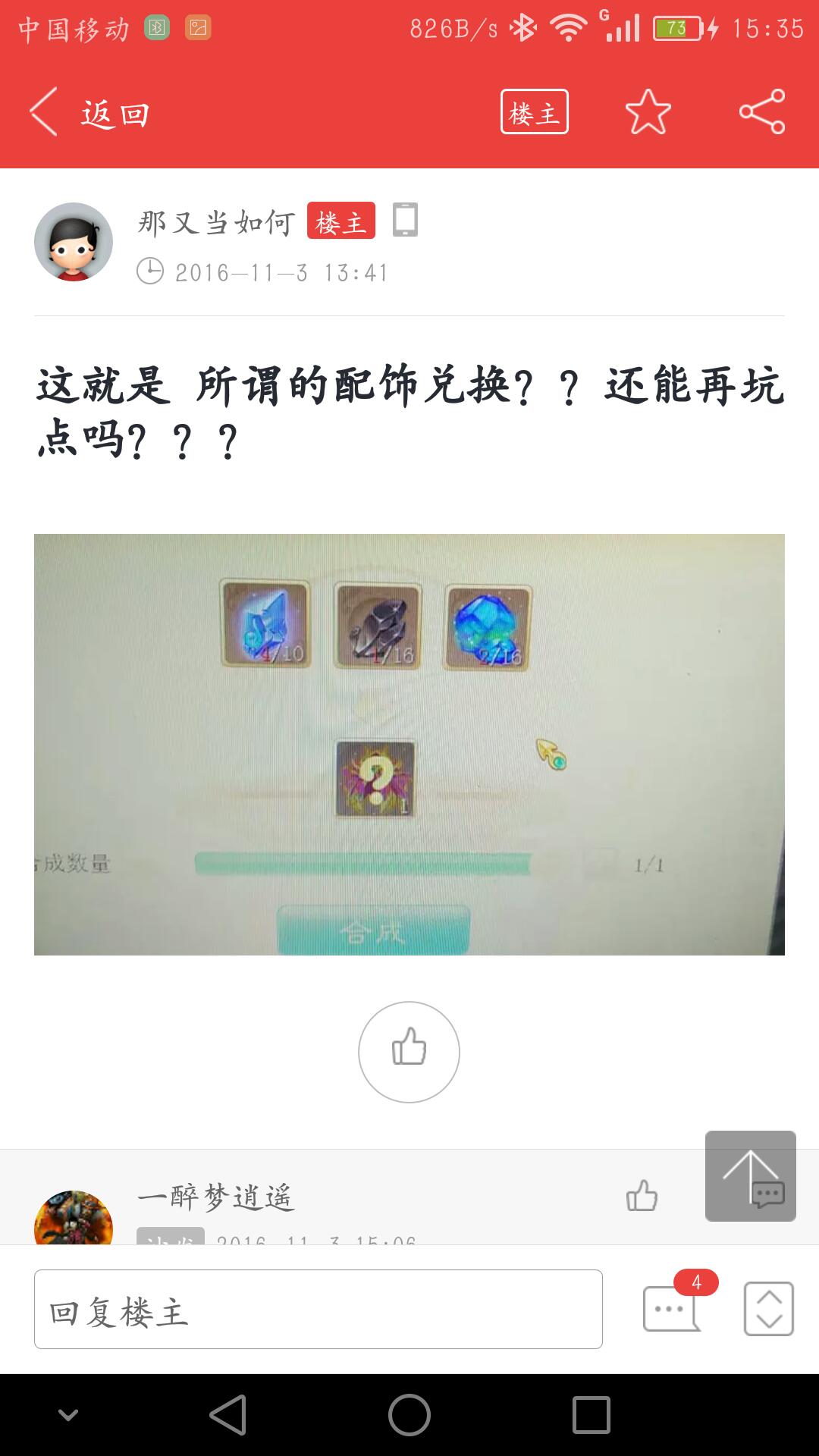Open the page jump up-down arrows control
Screen dimensions: 819x1456
768,1308
